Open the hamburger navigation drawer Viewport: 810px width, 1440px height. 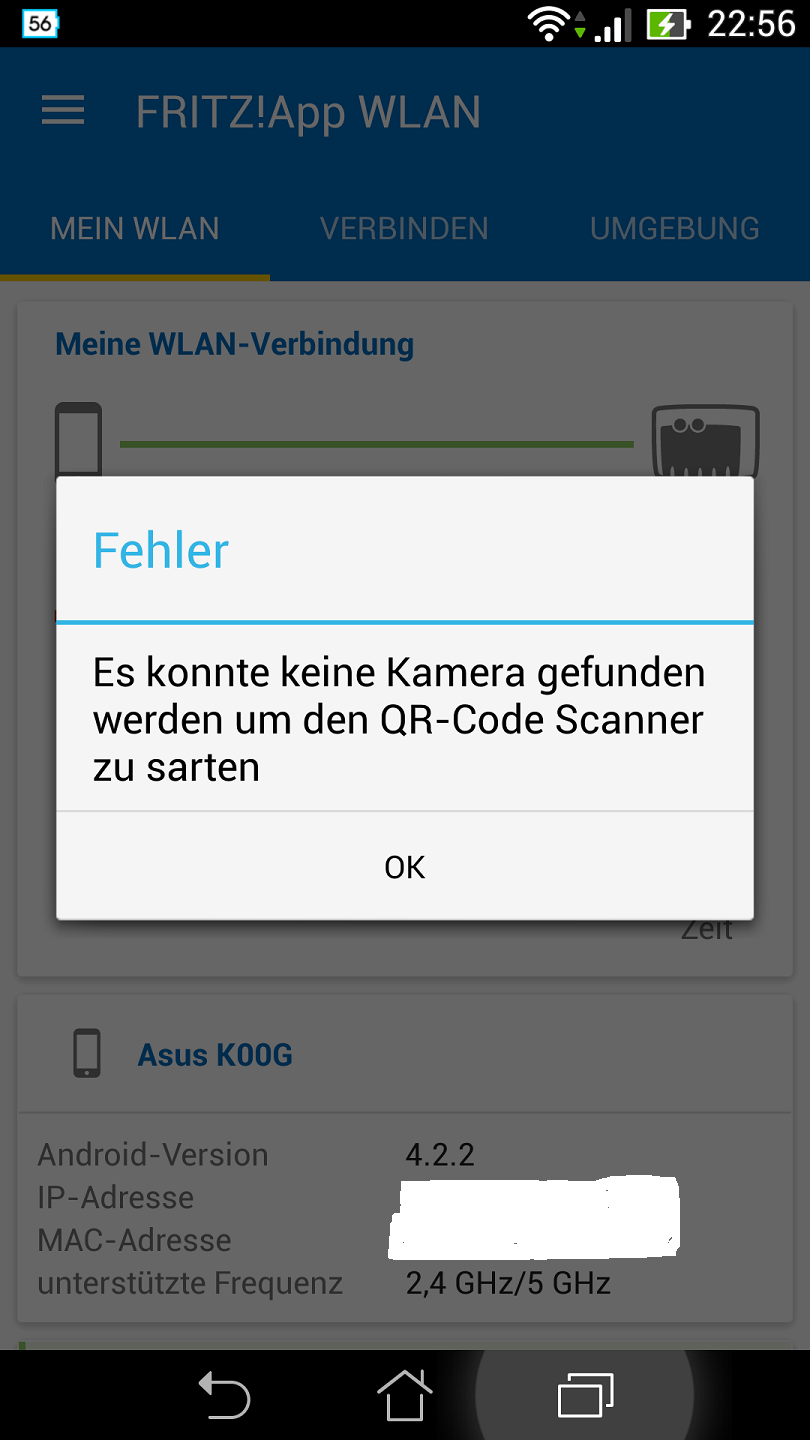pos(63,111)
